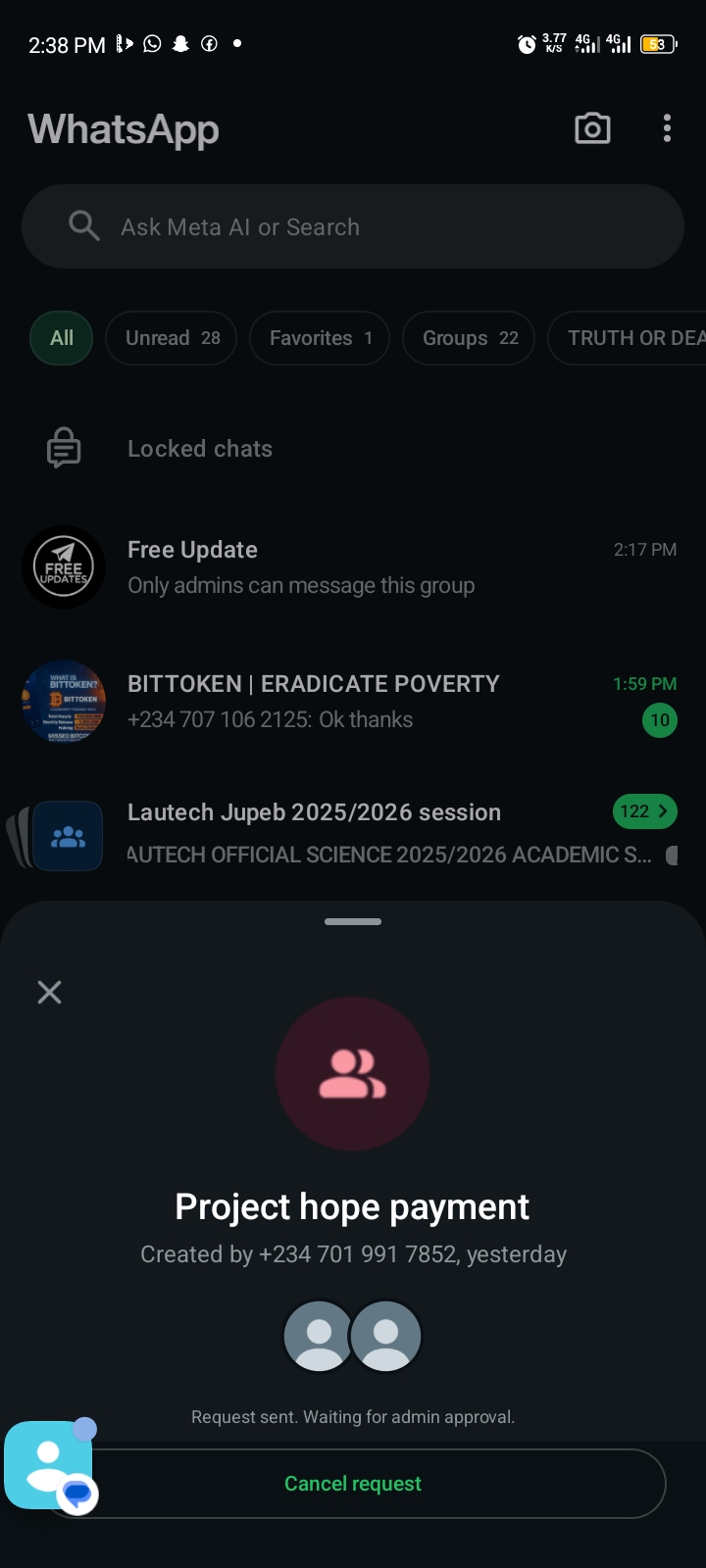Show only Groups chats
The height and width of the screenshot is (1568, 706).
click(469, 338)
